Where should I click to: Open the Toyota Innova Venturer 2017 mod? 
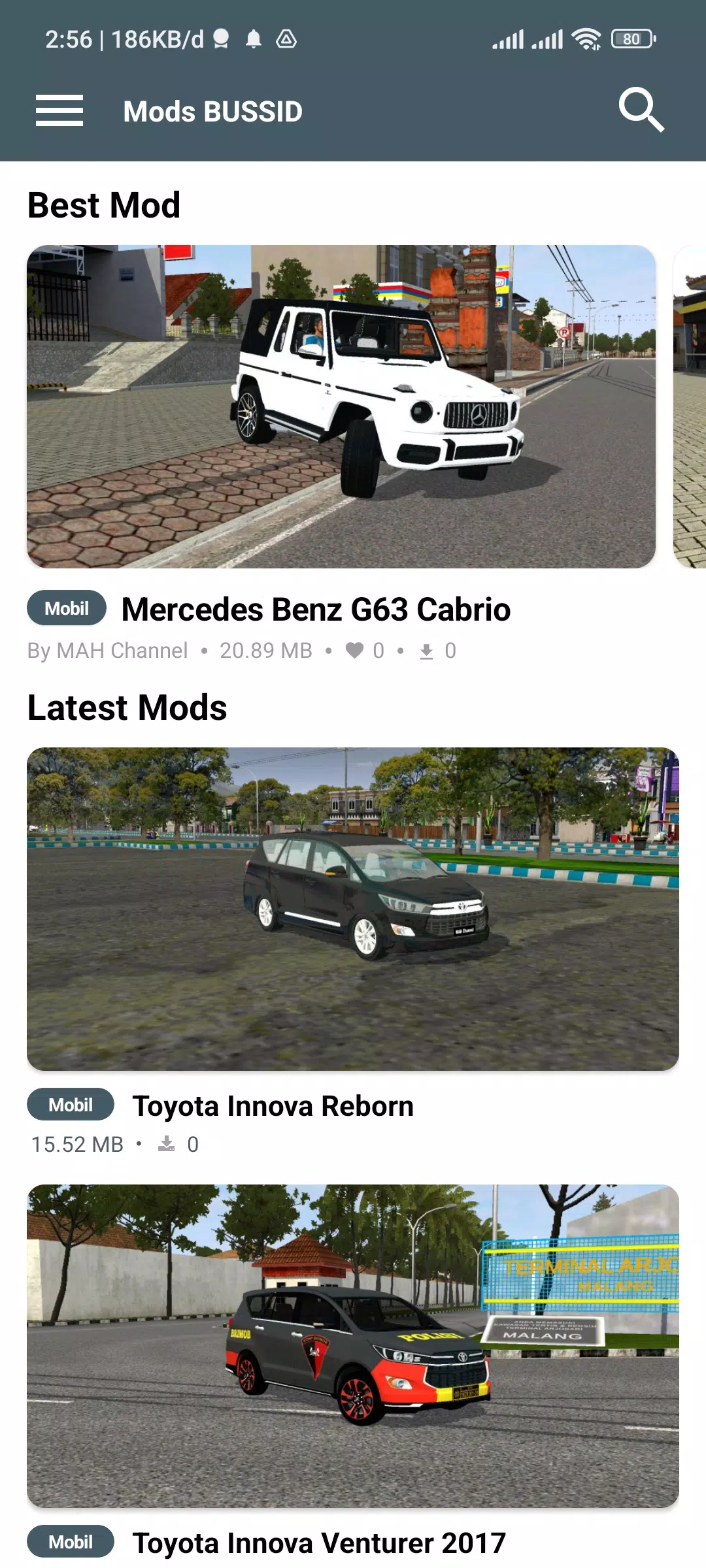click(x=352, y=1346)
